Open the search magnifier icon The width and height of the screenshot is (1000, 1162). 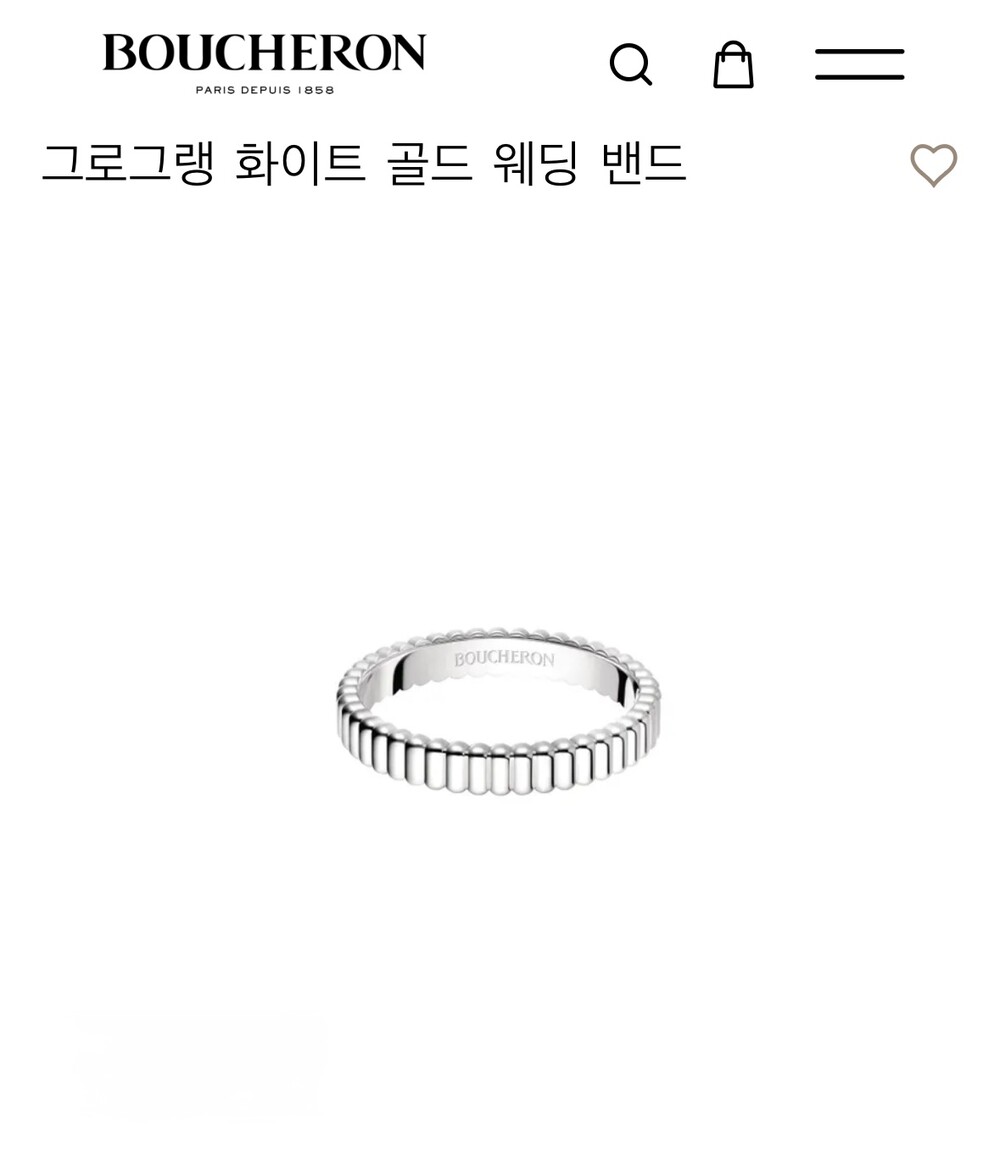tap(630, 65)
